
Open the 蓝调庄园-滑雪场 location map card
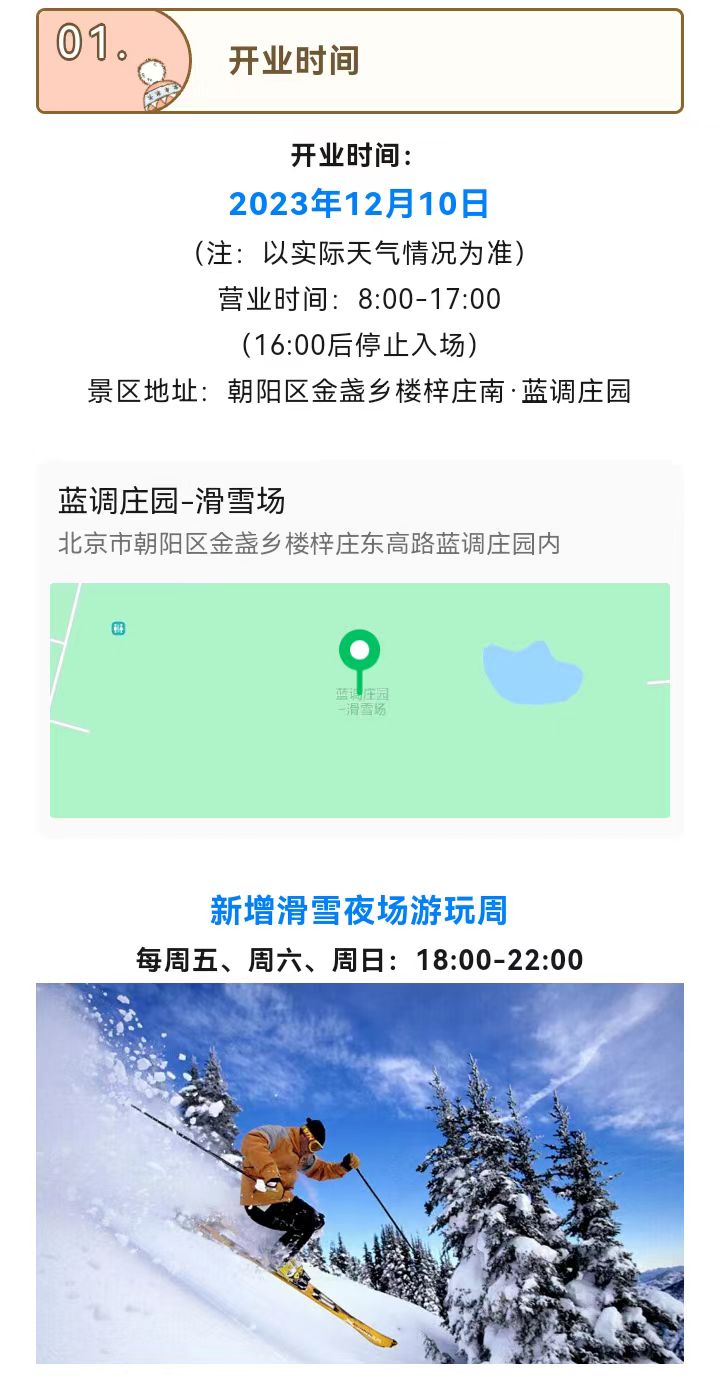360,650
